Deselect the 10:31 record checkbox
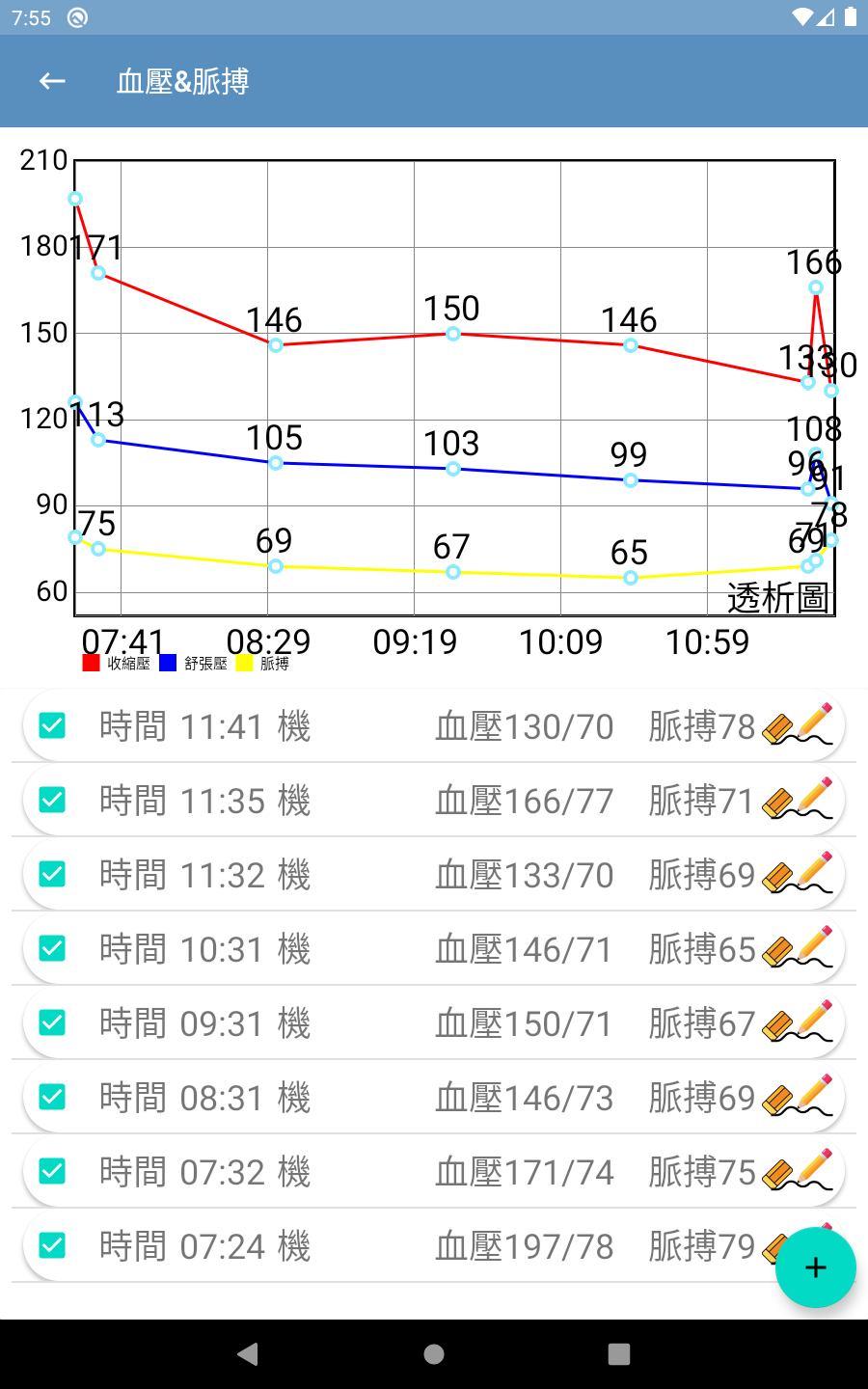Image resolution: width=868 pixels, height=1389 pixels. pyautogui.click(x=52, y=948)
